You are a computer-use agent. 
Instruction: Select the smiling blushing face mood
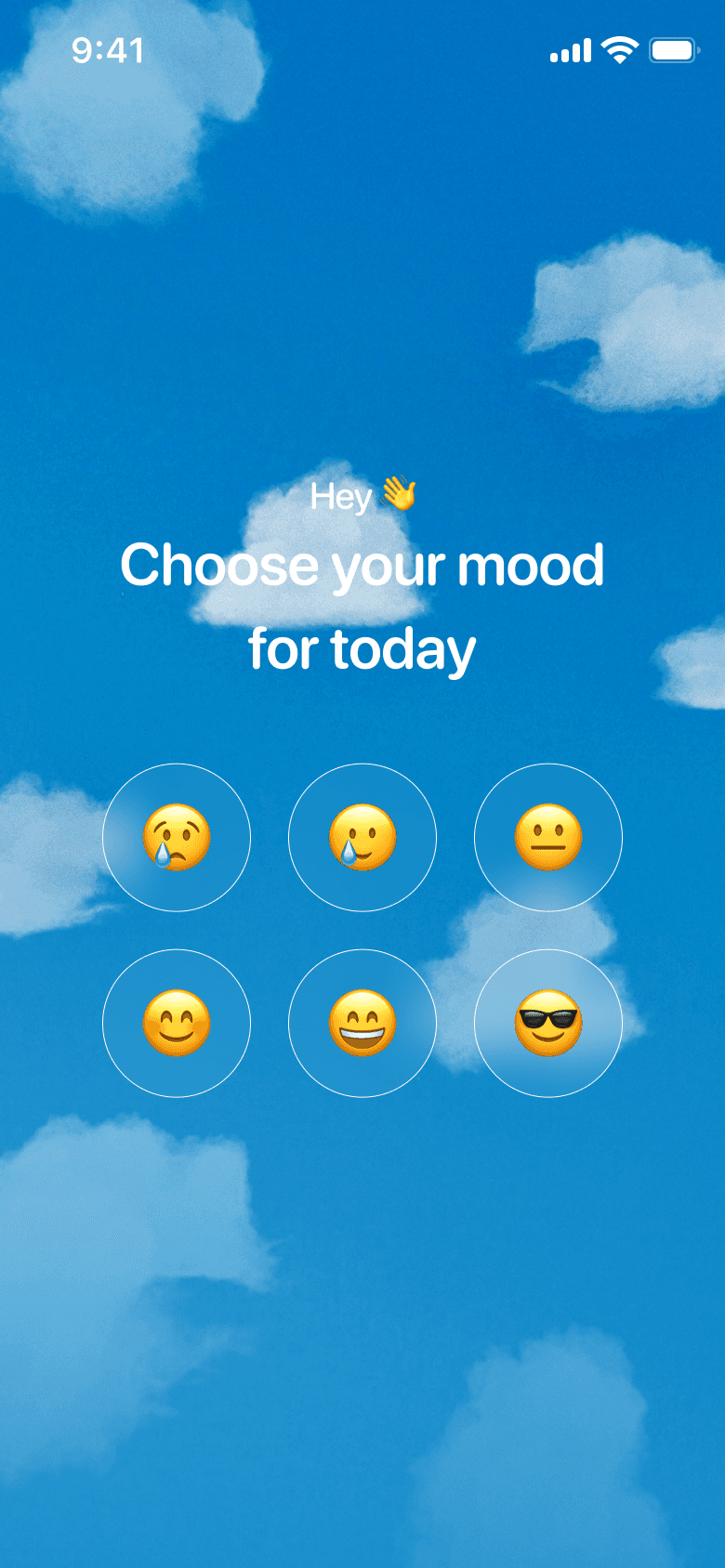point(177,1024)
